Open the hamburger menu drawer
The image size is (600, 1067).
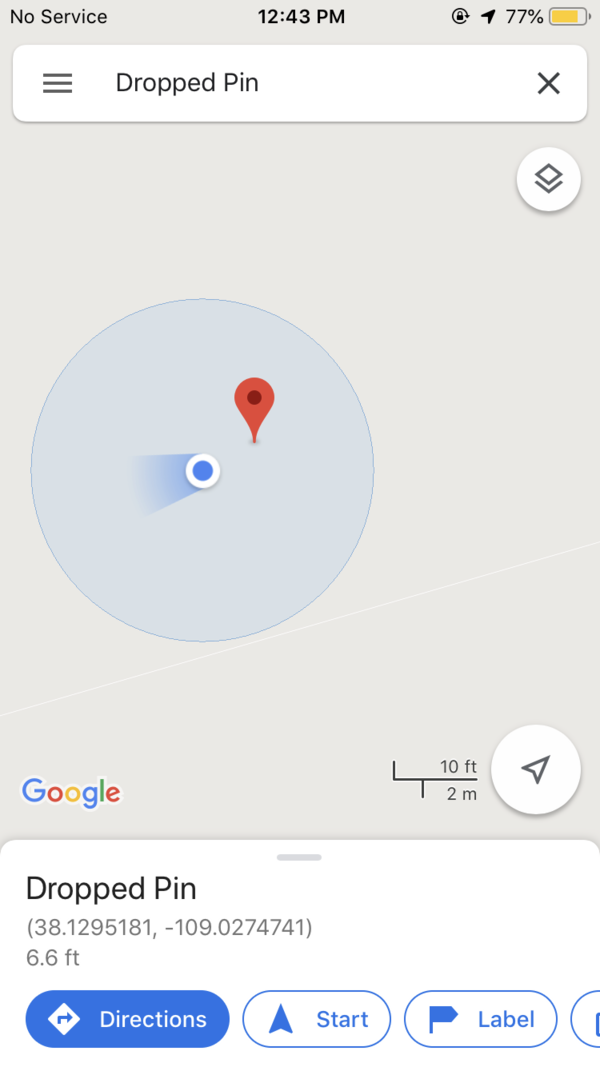(58, 83)
